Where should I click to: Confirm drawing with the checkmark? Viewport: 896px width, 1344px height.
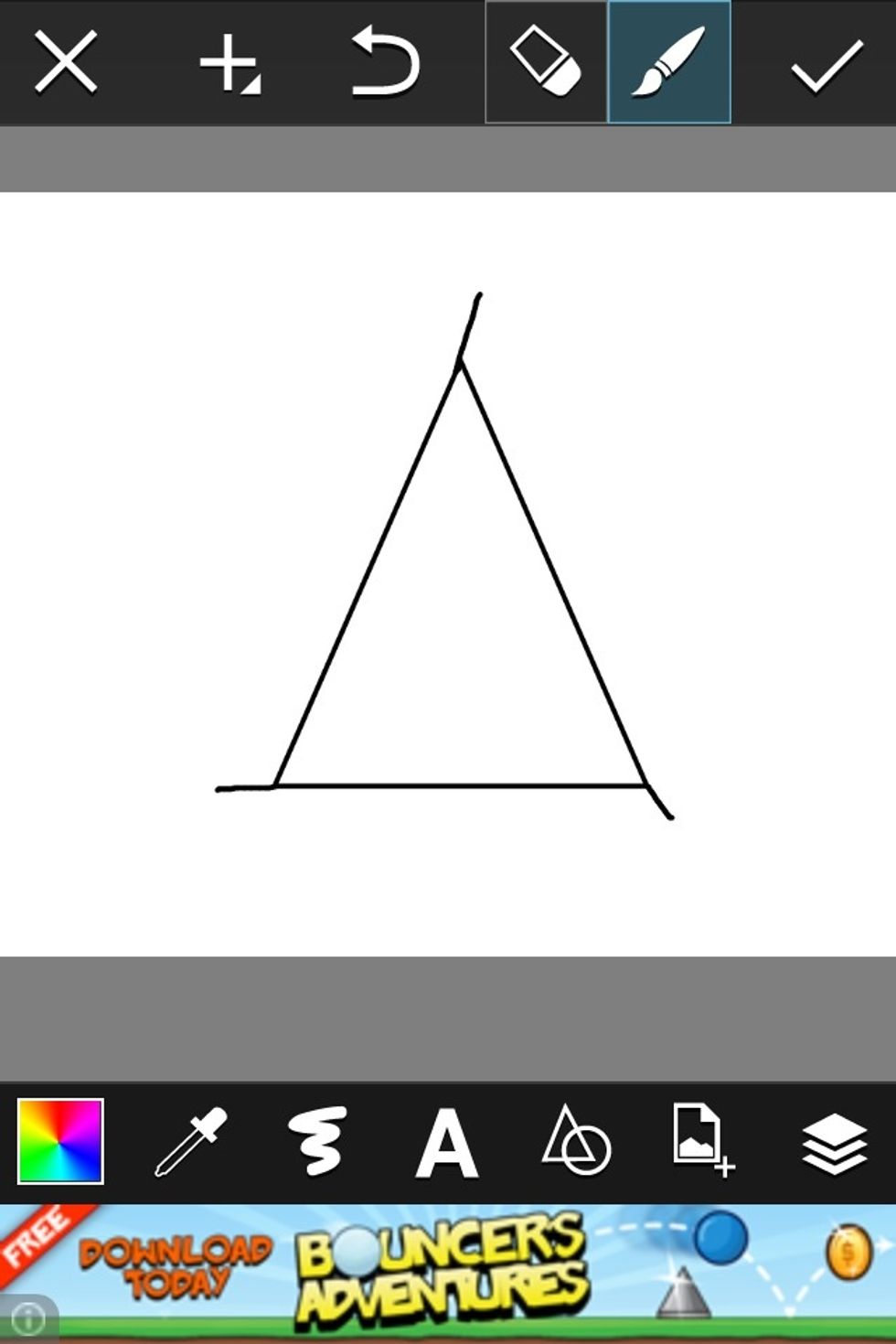coord(826,64)
